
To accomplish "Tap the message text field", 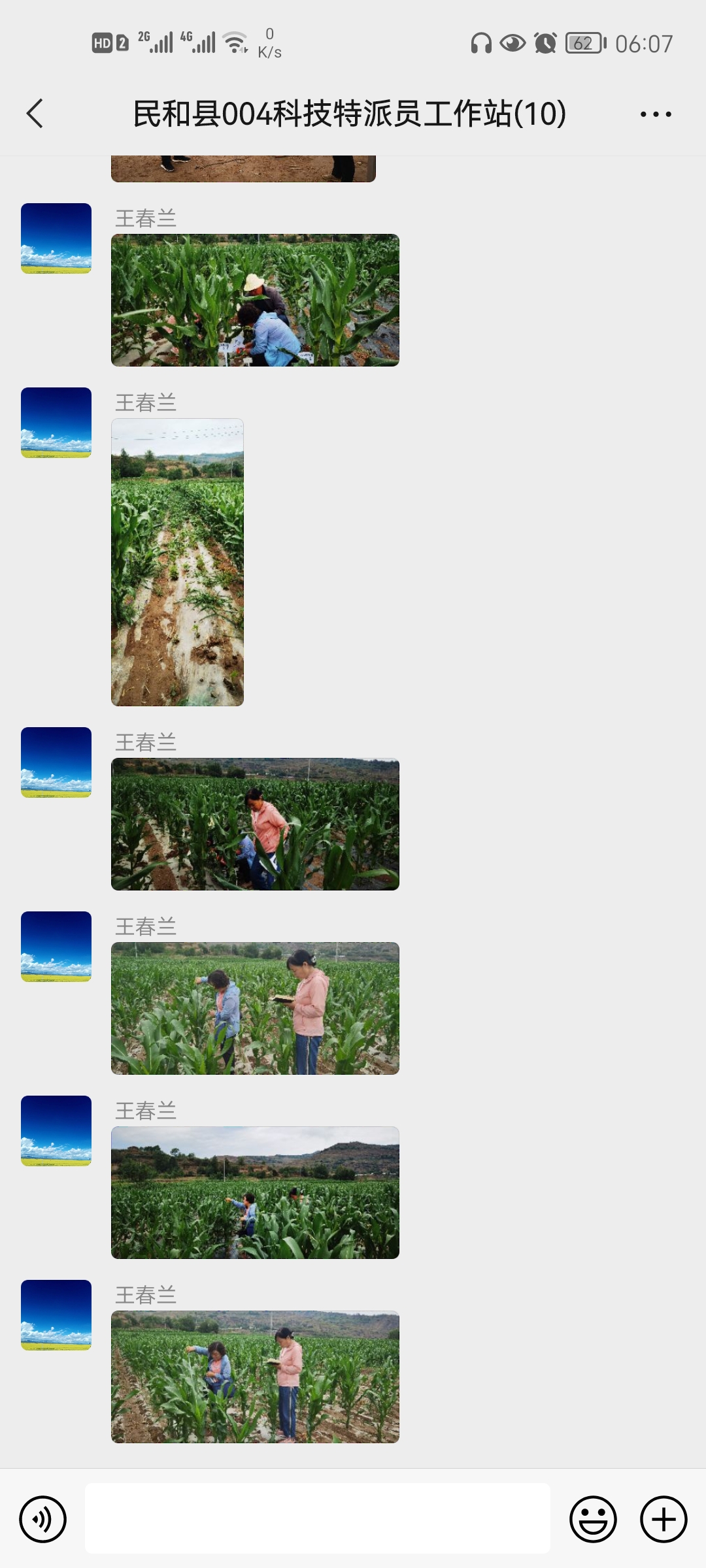I will coord(318,1518).
